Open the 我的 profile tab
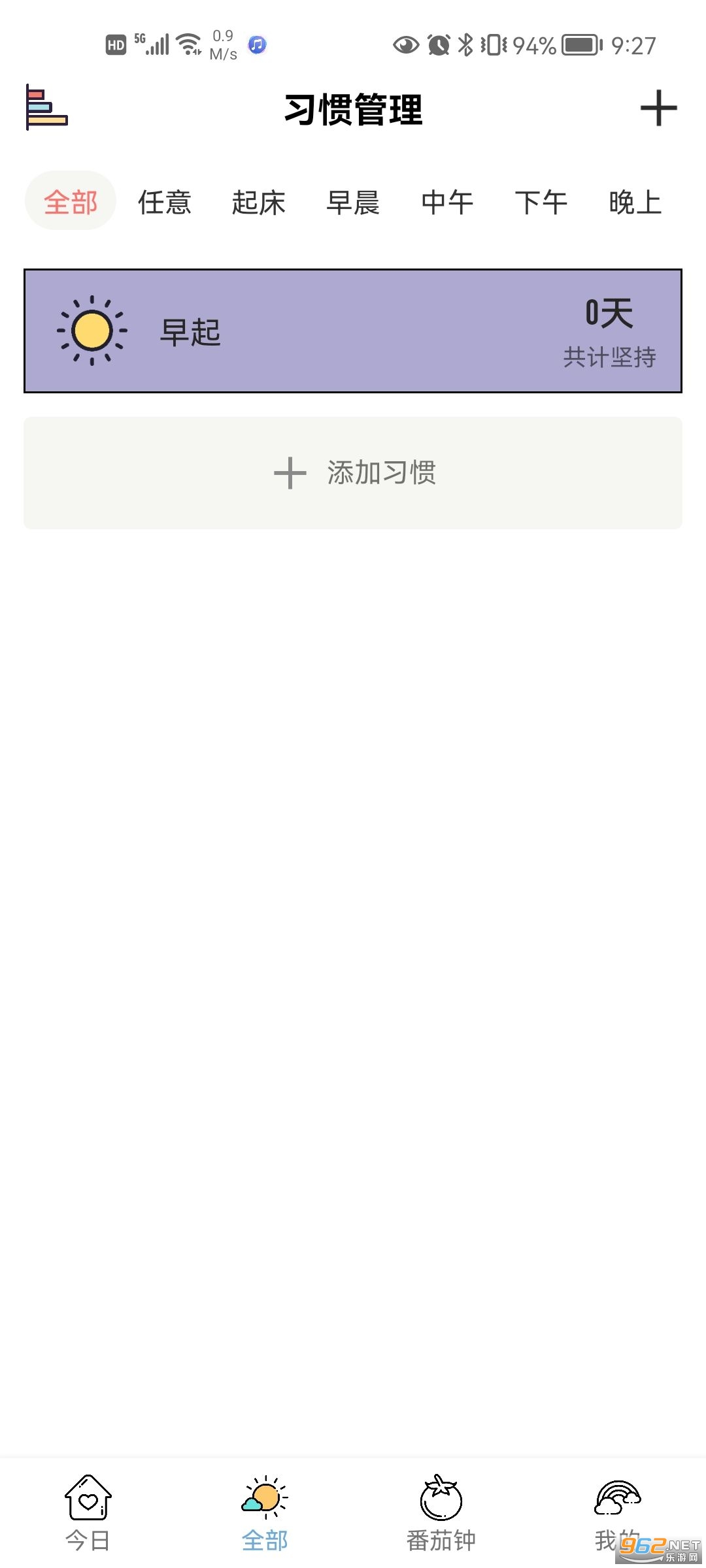Viewport: 706px width, 1568px height. tap(616, 1513)
